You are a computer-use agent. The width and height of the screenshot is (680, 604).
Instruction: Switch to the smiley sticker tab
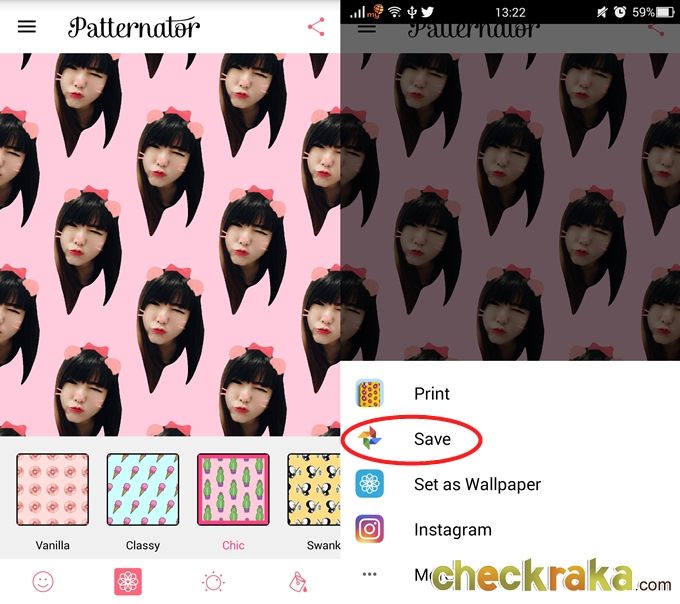point(42,581)
